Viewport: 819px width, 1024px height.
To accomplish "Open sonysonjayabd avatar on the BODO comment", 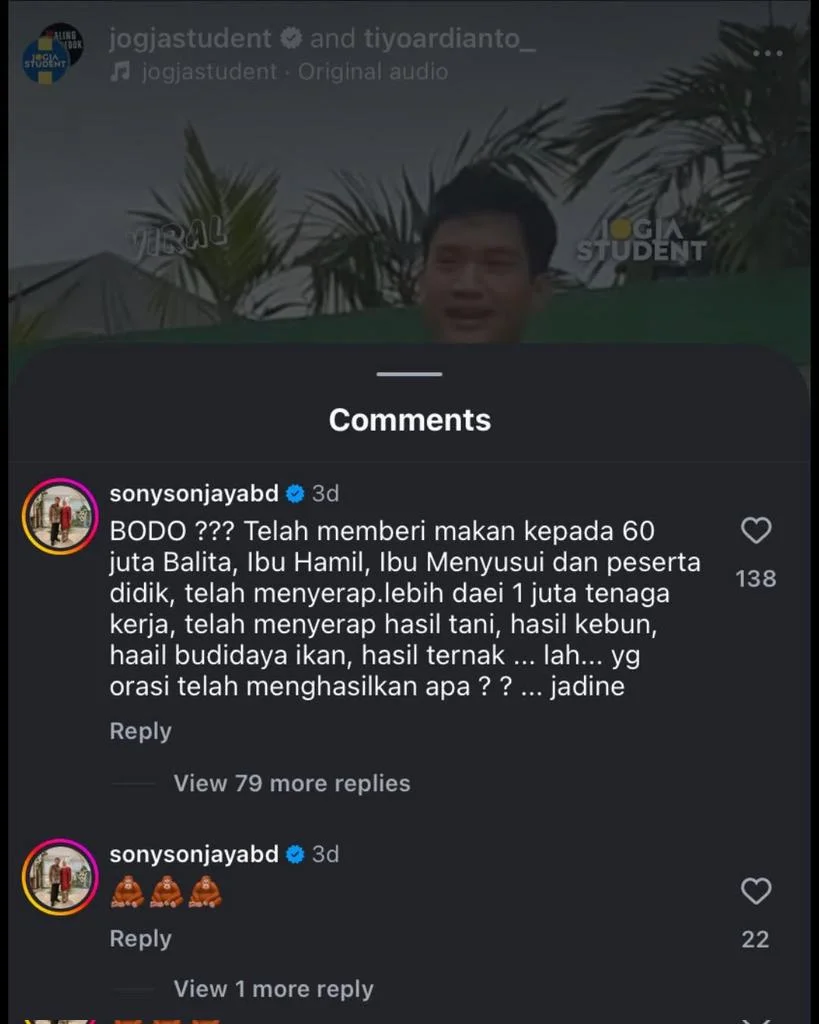I will click(x=60, y=517).
